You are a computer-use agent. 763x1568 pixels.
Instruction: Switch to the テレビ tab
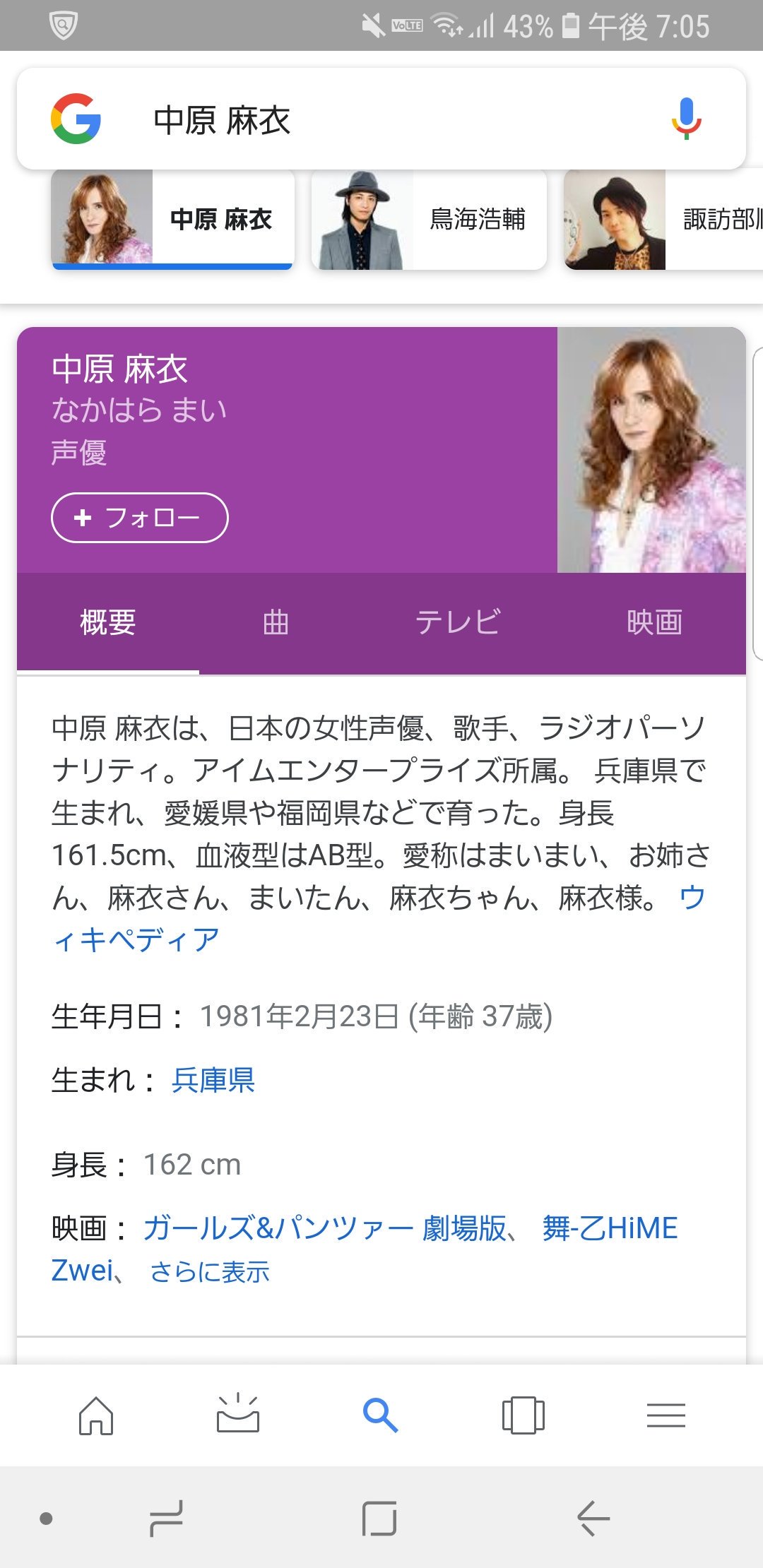[x=457, y=623]
